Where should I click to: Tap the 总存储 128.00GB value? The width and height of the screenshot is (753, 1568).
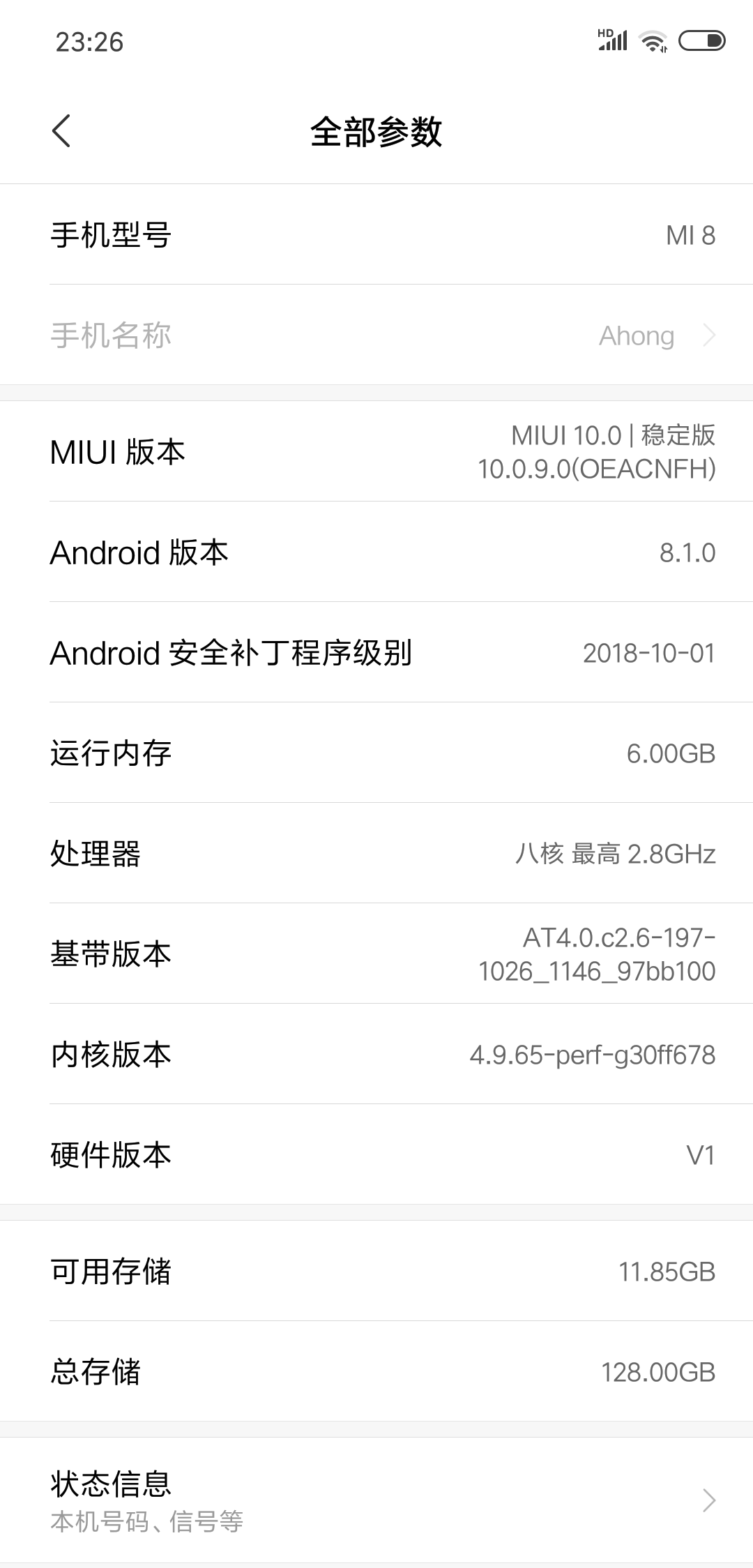point(658,1372)
